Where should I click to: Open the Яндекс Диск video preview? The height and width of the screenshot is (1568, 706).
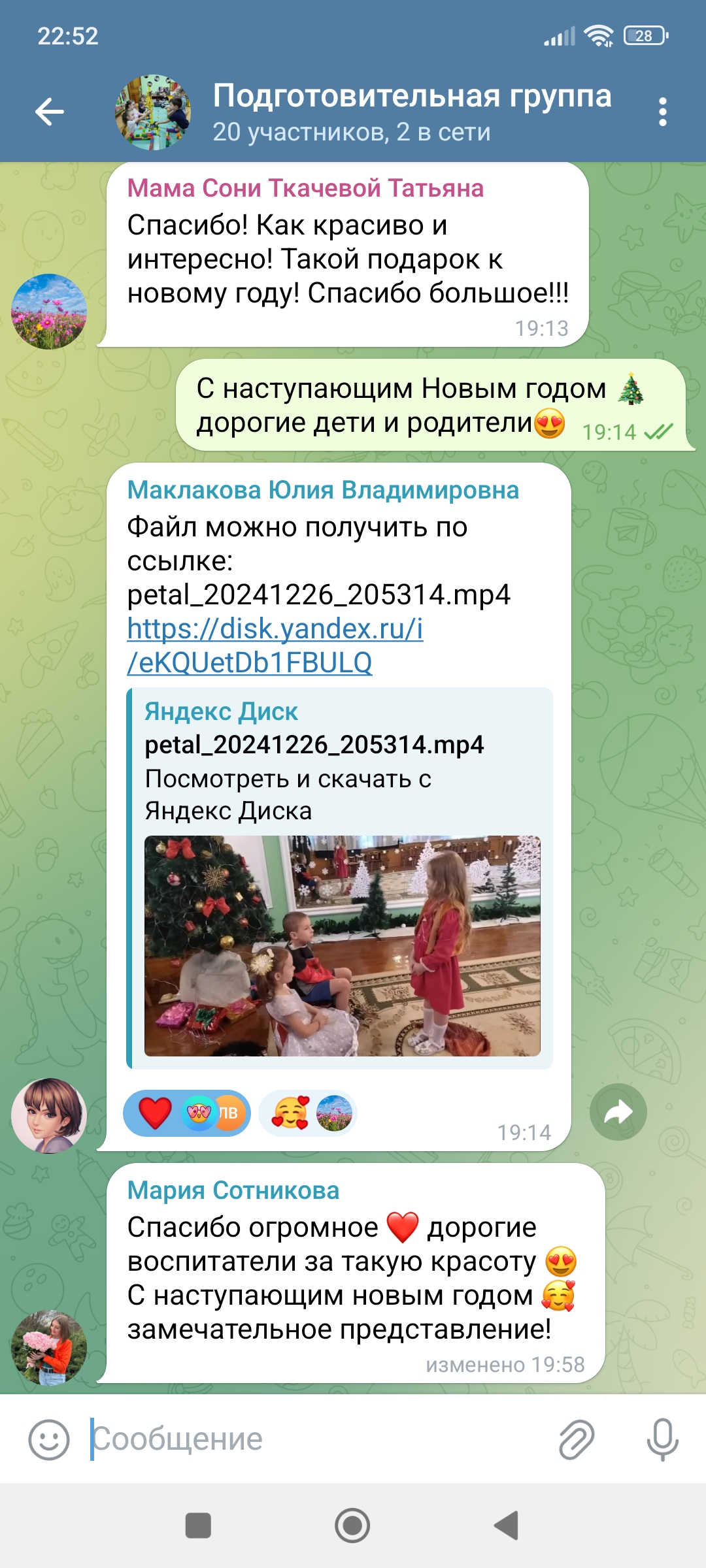pyautogui.click(x=342, y=945)
